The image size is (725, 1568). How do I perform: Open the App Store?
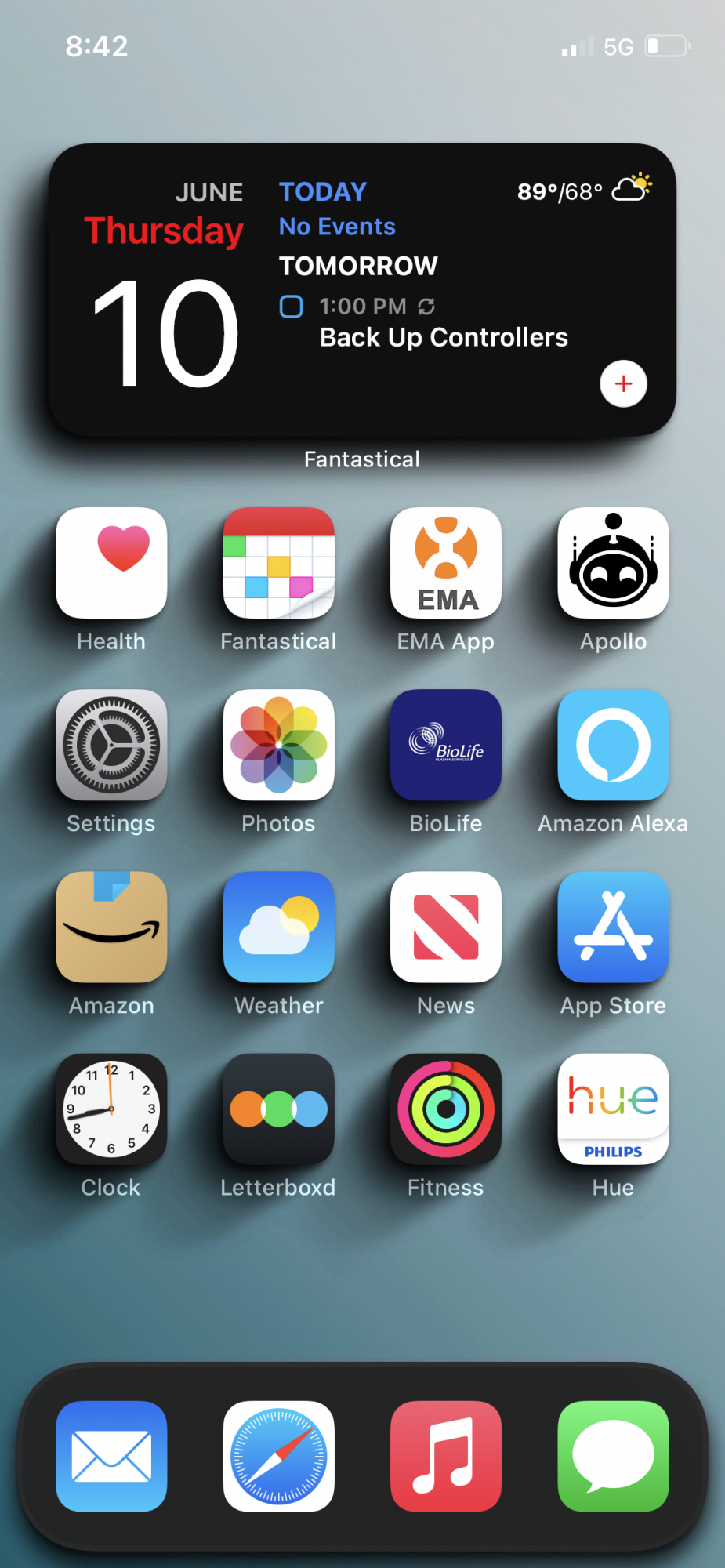(x=613, y=927)
